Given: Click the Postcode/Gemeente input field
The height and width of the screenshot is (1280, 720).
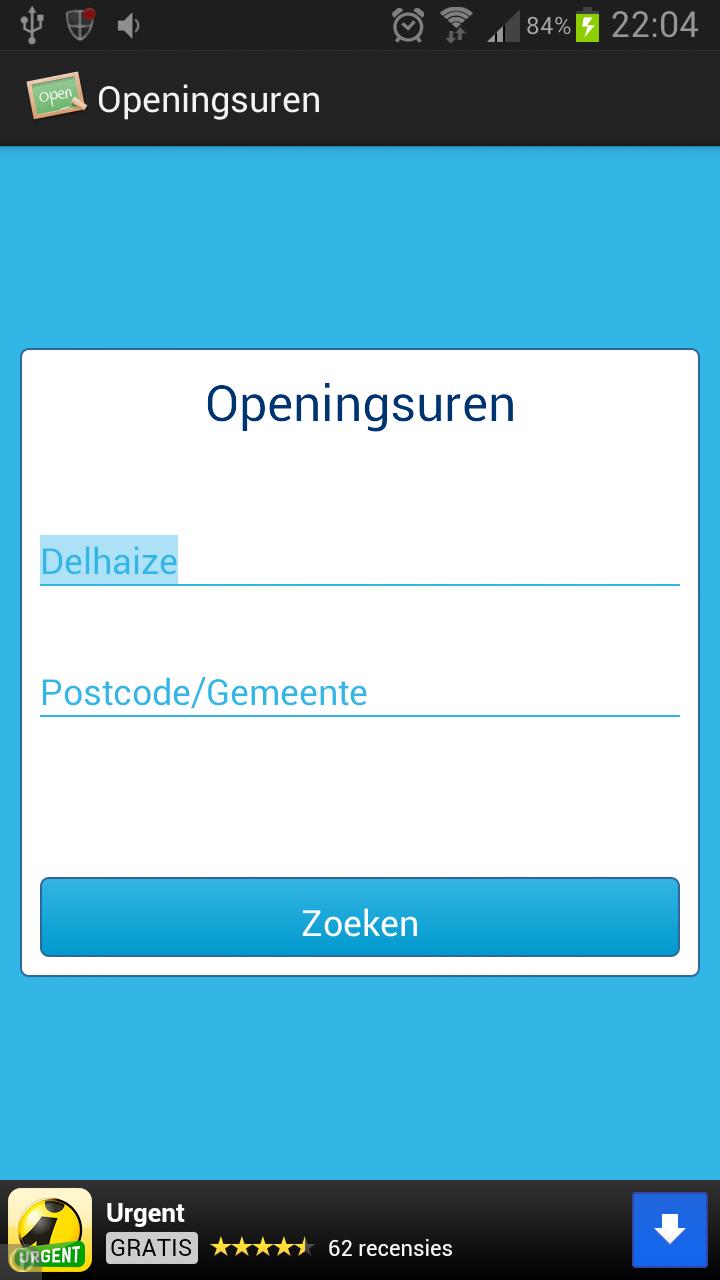Looking at the screenshot, I should click(360, 692).
